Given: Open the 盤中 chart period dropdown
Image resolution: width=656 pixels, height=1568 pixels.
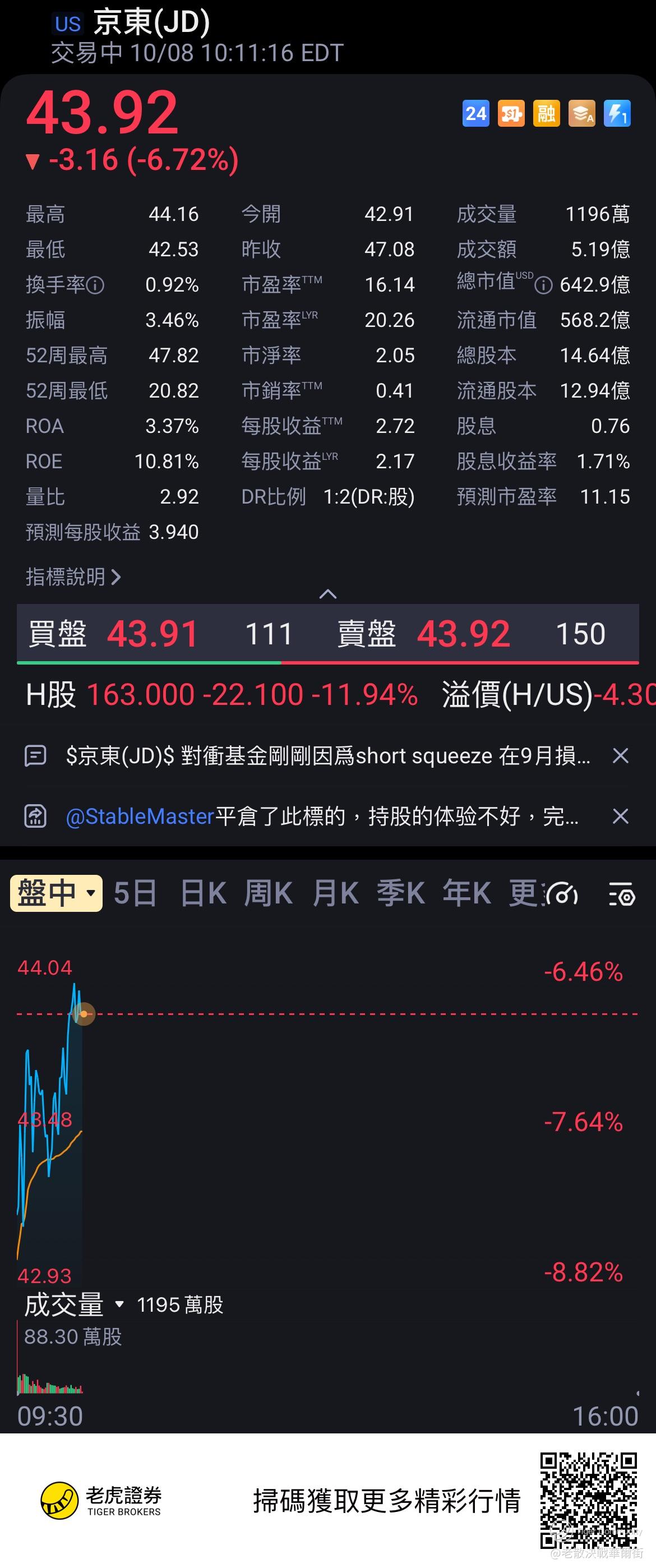Looking at the screenshot, I should pyautogui.click(x=56, y=893).
